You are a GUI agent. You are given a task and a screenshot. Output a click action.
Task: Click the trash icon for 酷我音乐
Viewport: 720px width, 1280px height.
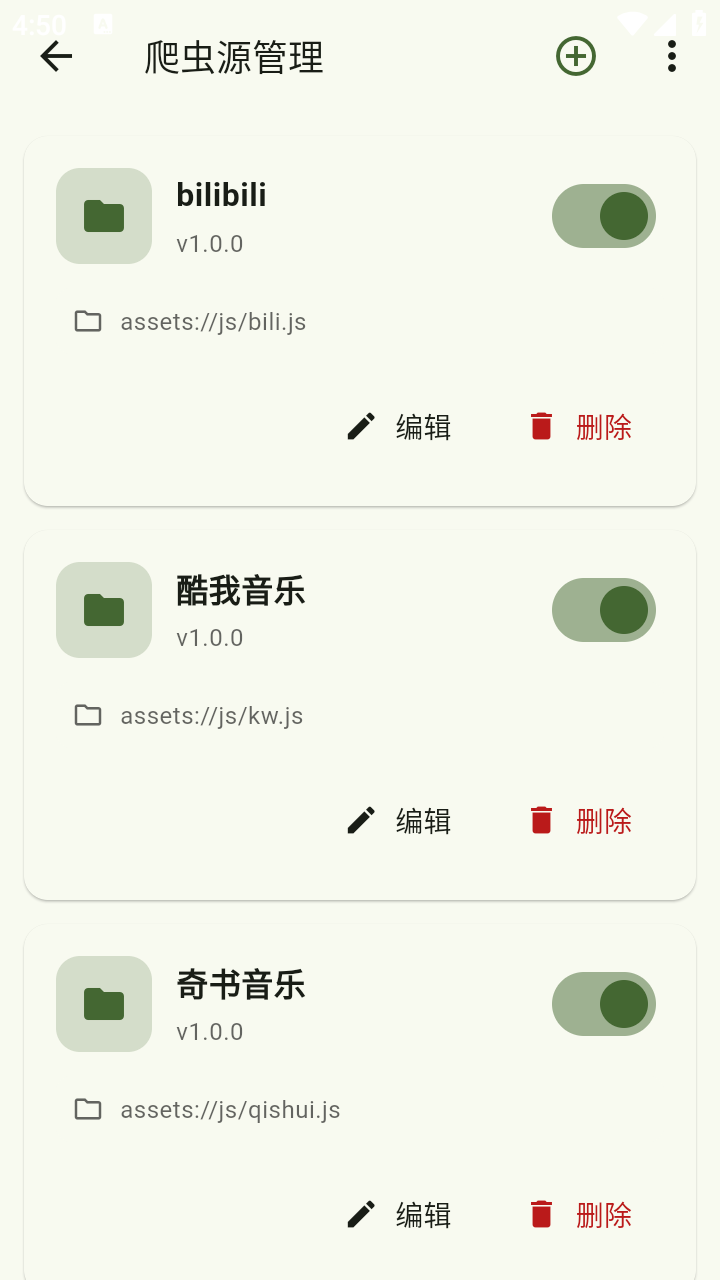pos(542,819)
